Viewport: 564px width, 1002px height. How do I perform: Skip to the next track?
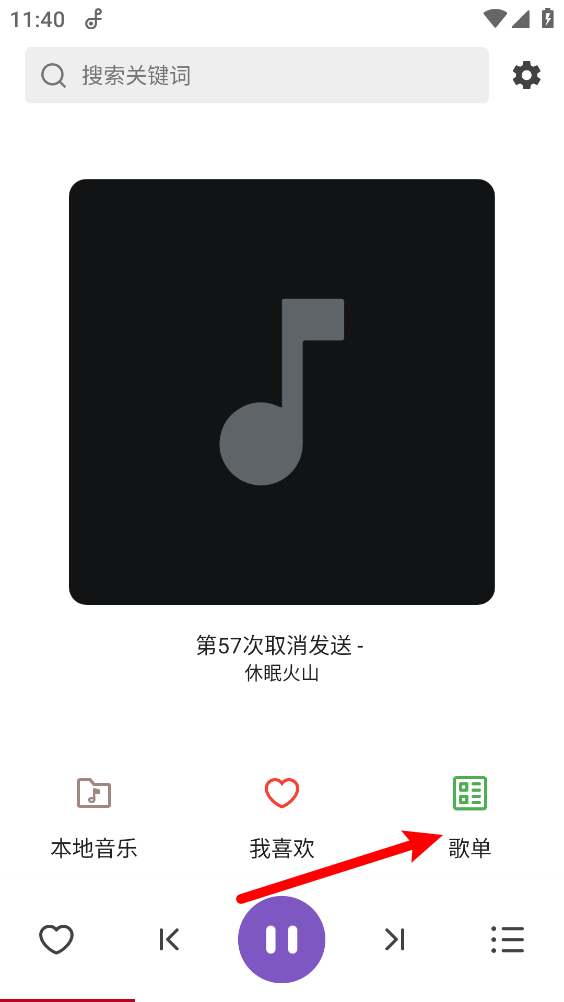point(395,939)
